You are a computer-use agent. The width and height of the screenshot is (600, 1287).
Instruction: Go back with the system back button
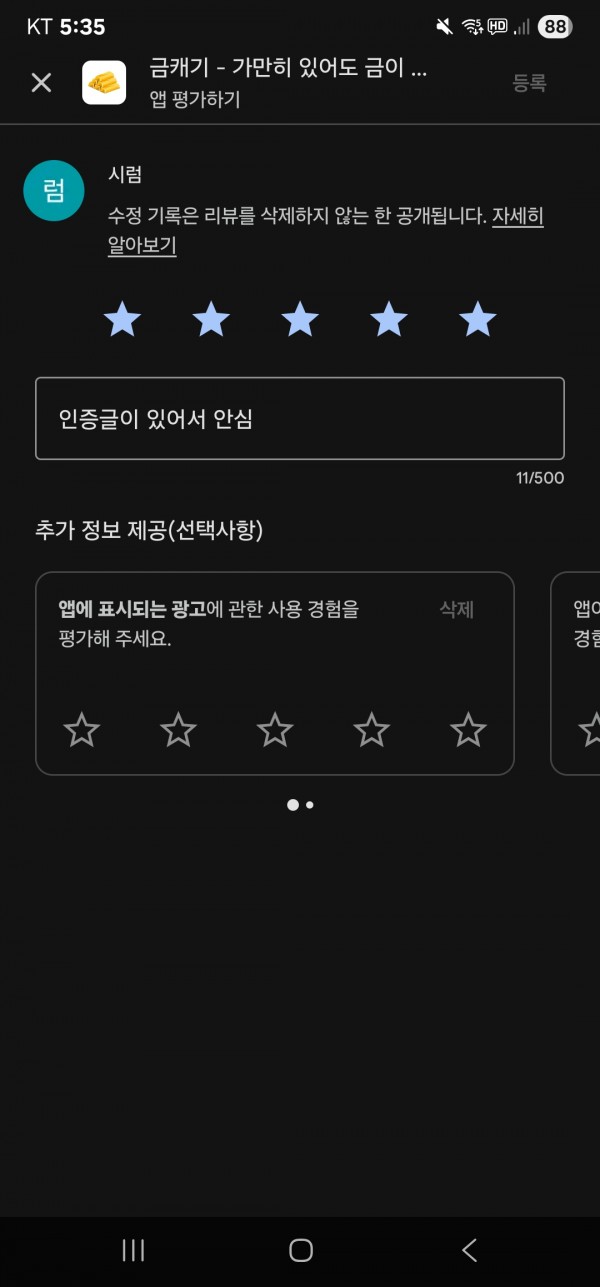pyautogui.click(x=469, y=1249)
